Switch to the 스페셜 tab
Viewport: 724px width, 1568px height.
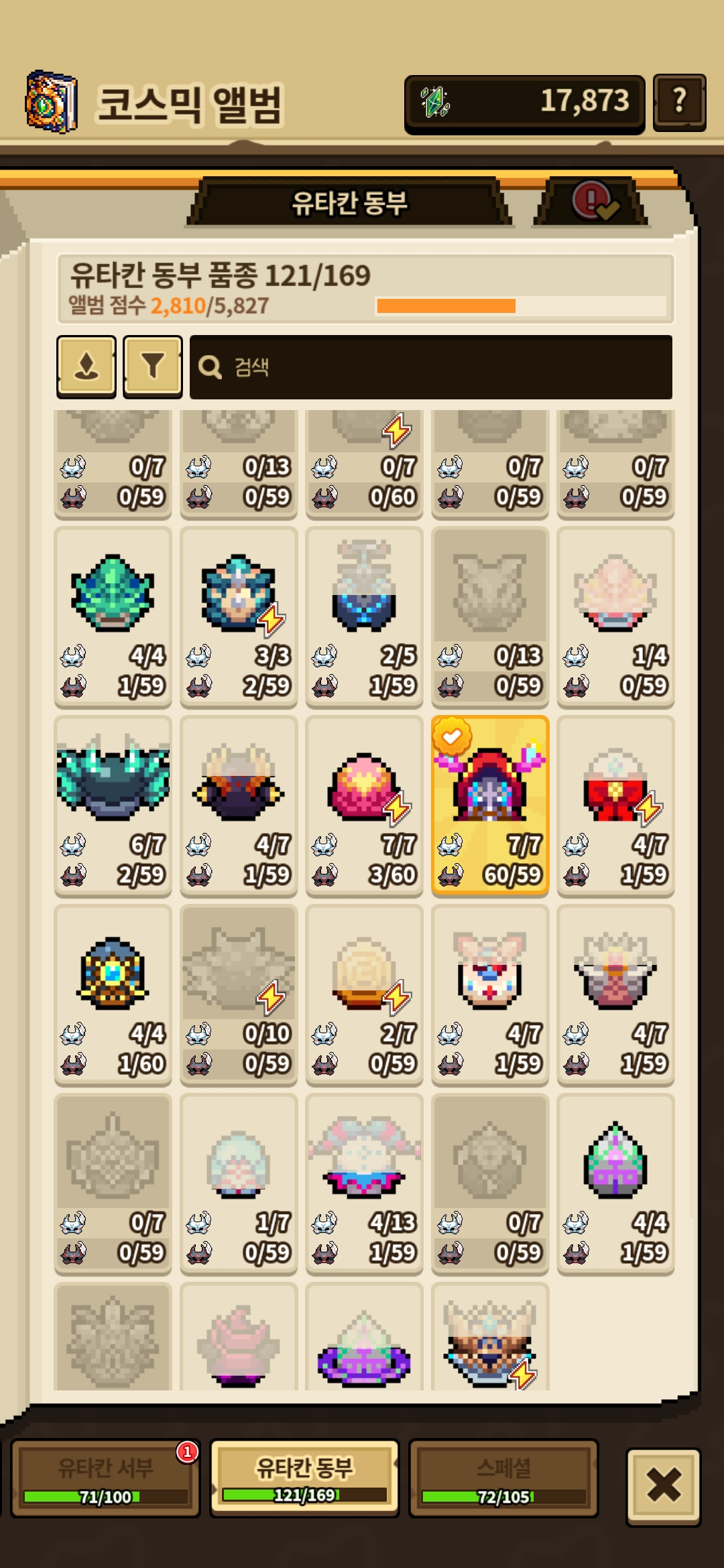[x=503, y=1478]
